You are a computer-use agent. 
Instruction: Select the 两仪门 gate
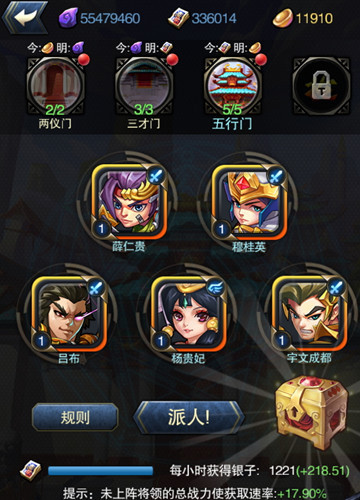pyautogui.click(x=55, y=86)
